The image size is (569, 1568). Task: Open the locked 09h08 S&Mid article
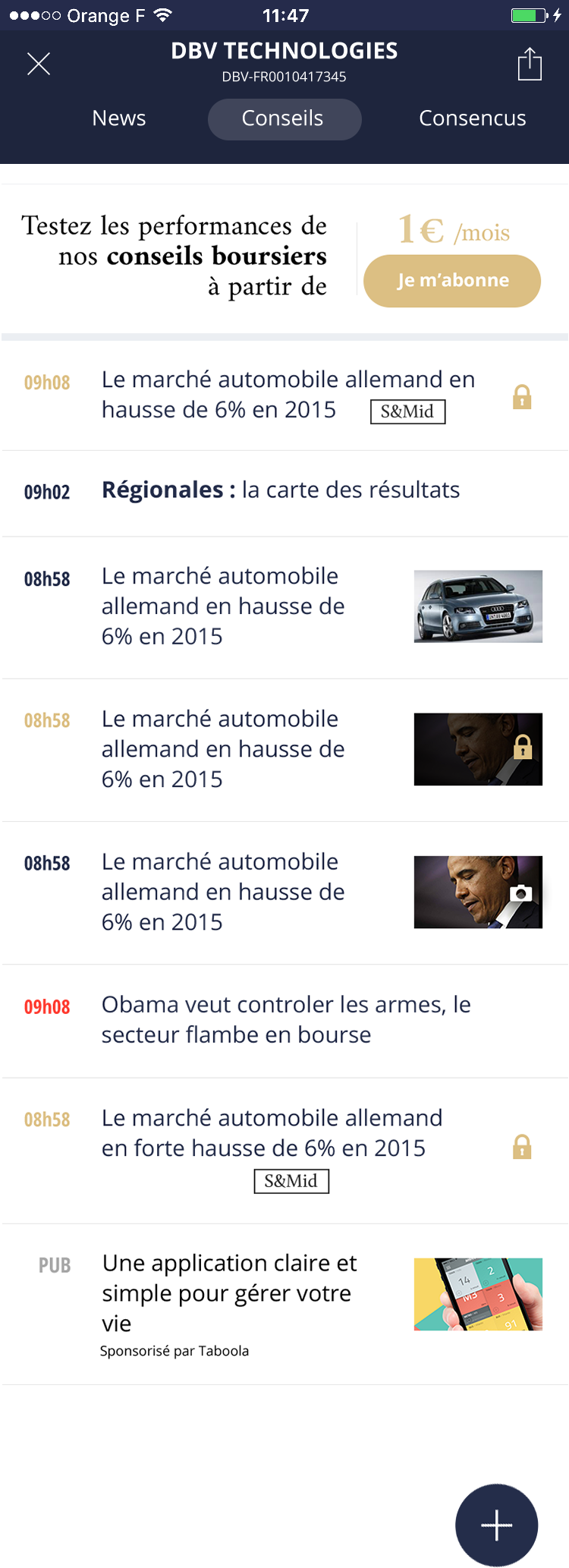click(x=284, y=395)
